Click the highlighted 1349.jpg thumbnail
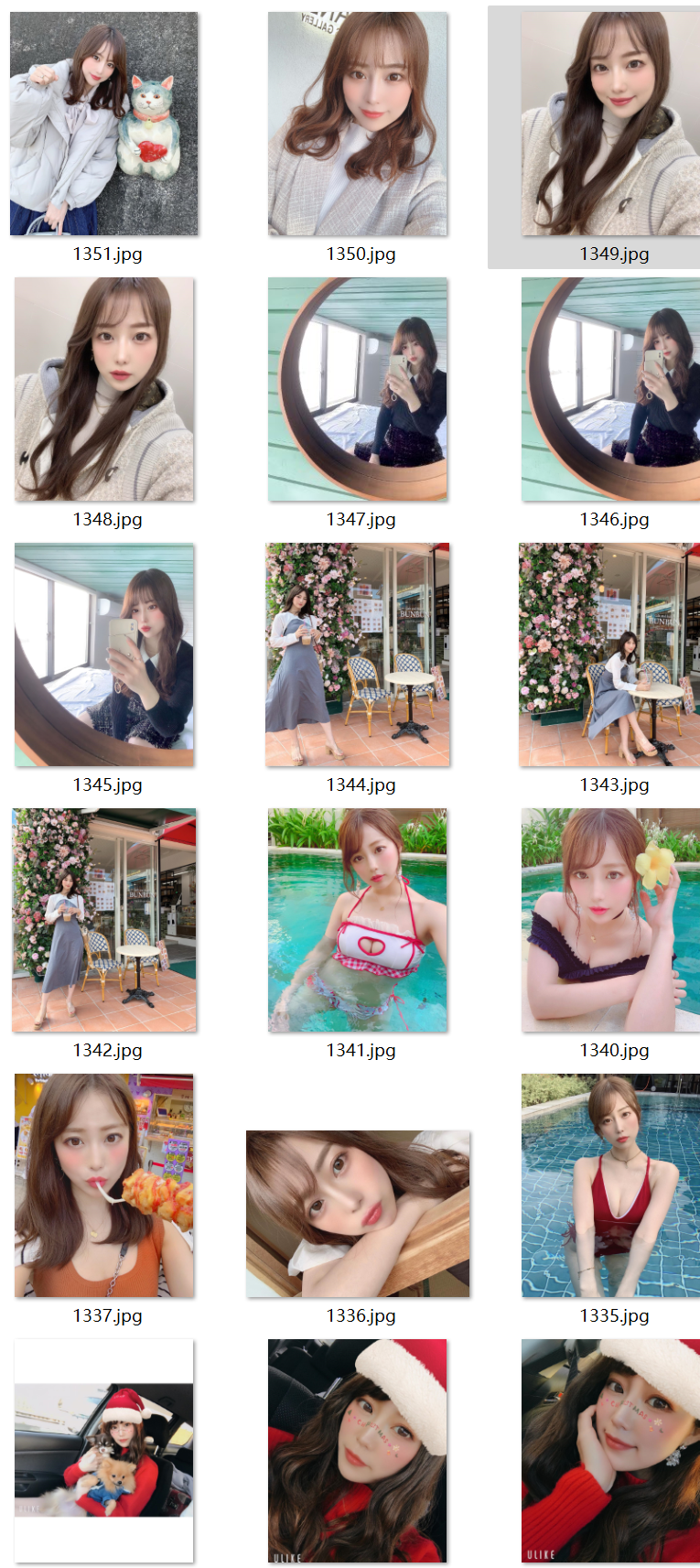Viewport: 700px width, 1568px height. click(x=610, y=124)
